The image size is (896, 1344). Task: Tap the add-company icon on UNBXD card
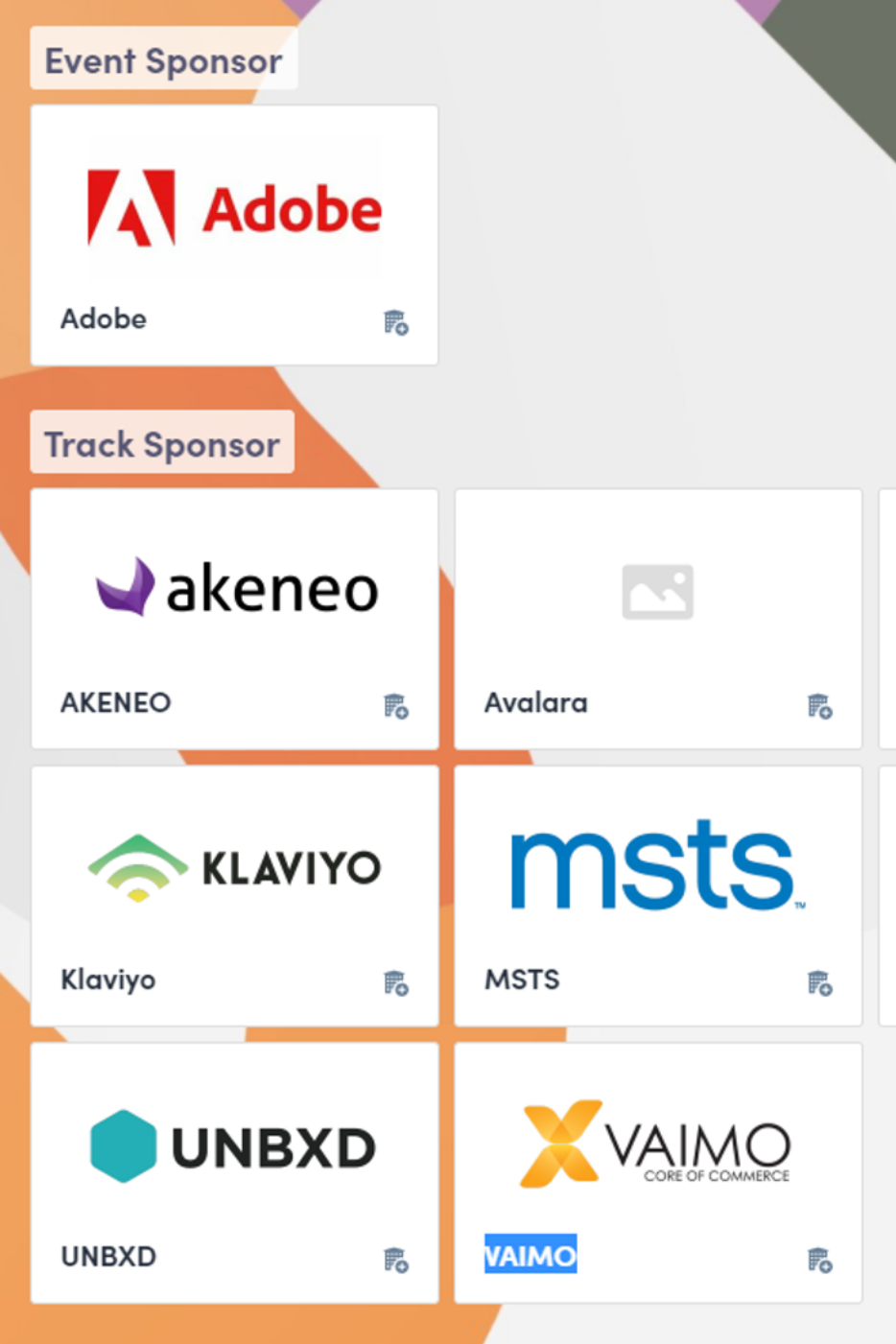395,1260
